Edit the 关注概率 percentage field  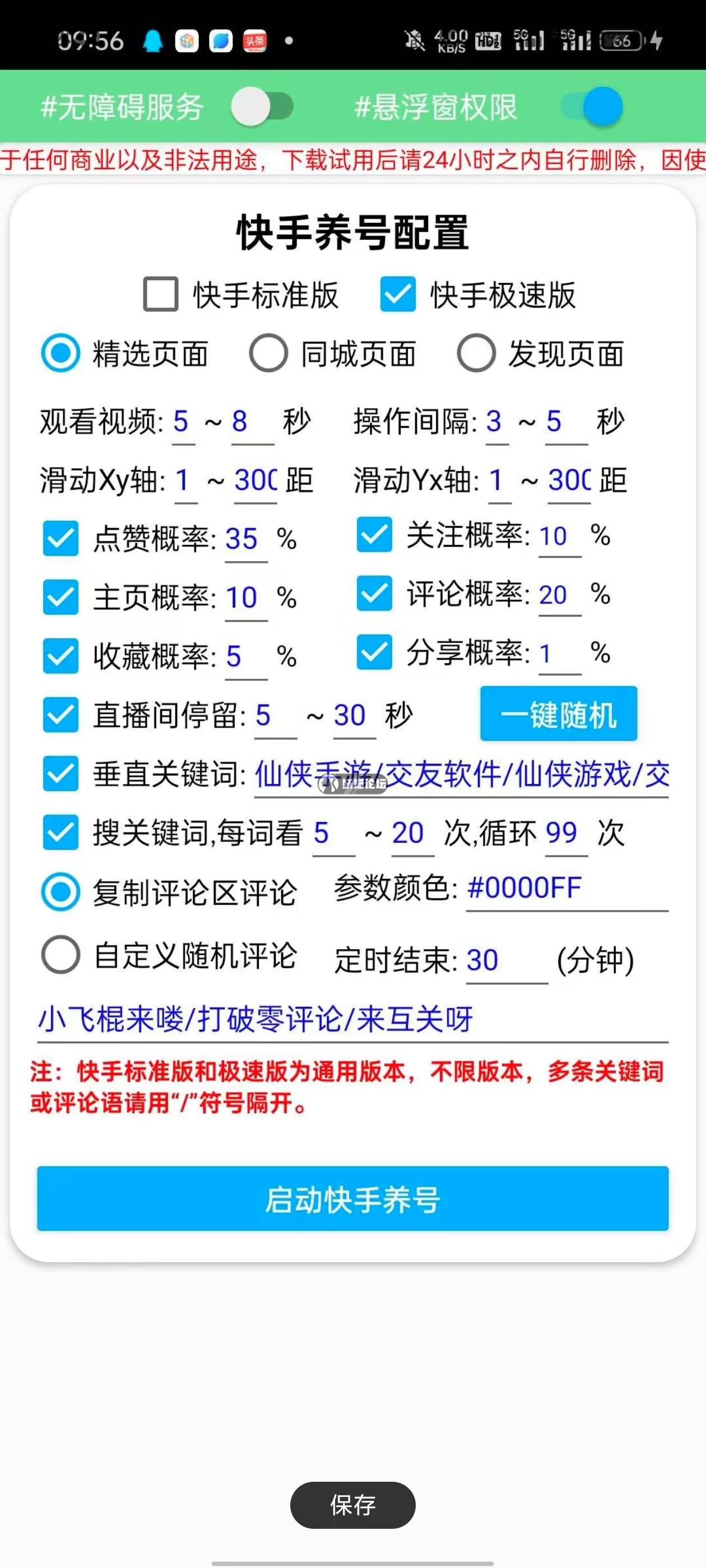tap(559, 536)
